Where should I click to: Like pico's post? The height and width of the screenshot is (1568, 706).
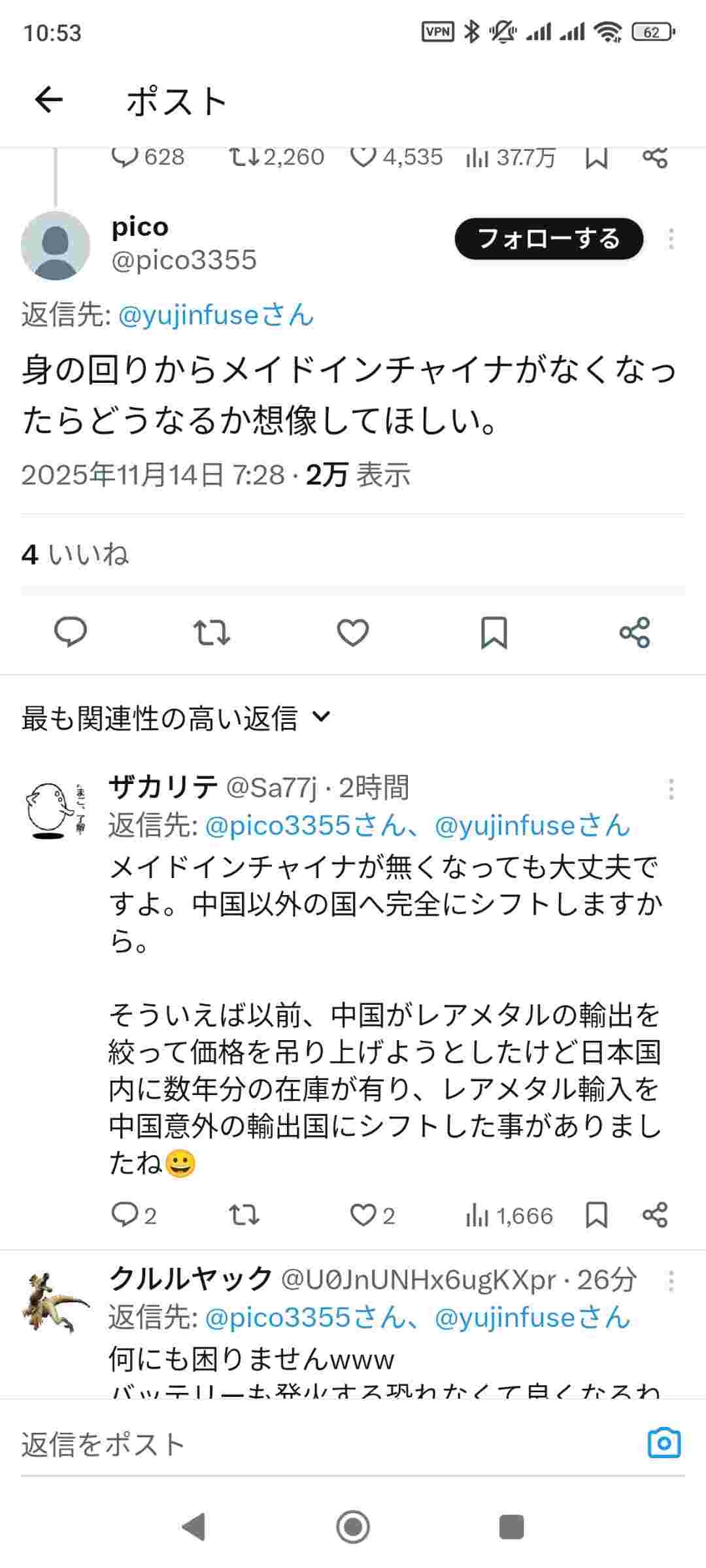tap(353, 632)
